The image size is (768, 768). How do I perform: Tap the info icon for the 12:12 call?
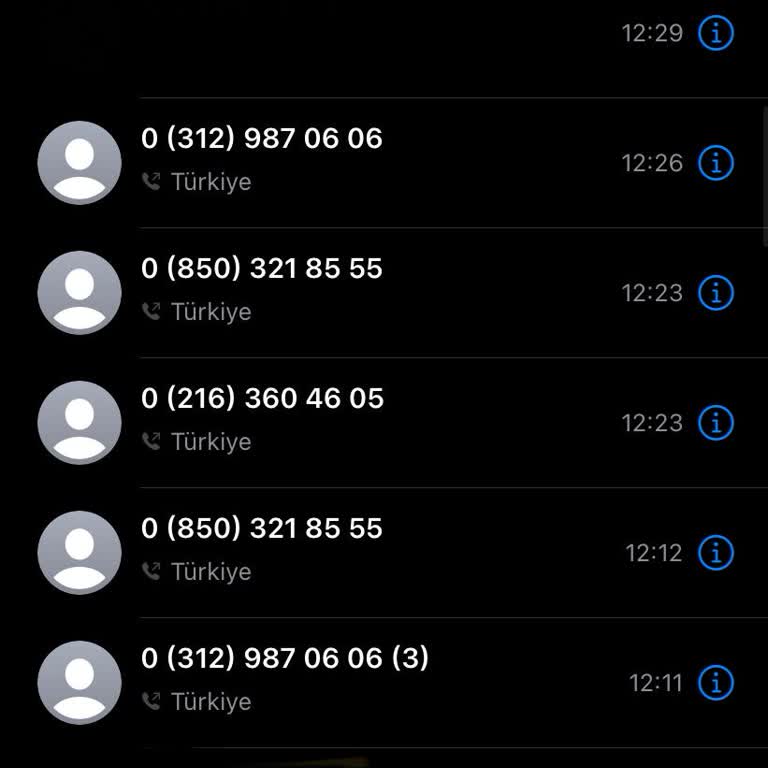pos(715,553)
